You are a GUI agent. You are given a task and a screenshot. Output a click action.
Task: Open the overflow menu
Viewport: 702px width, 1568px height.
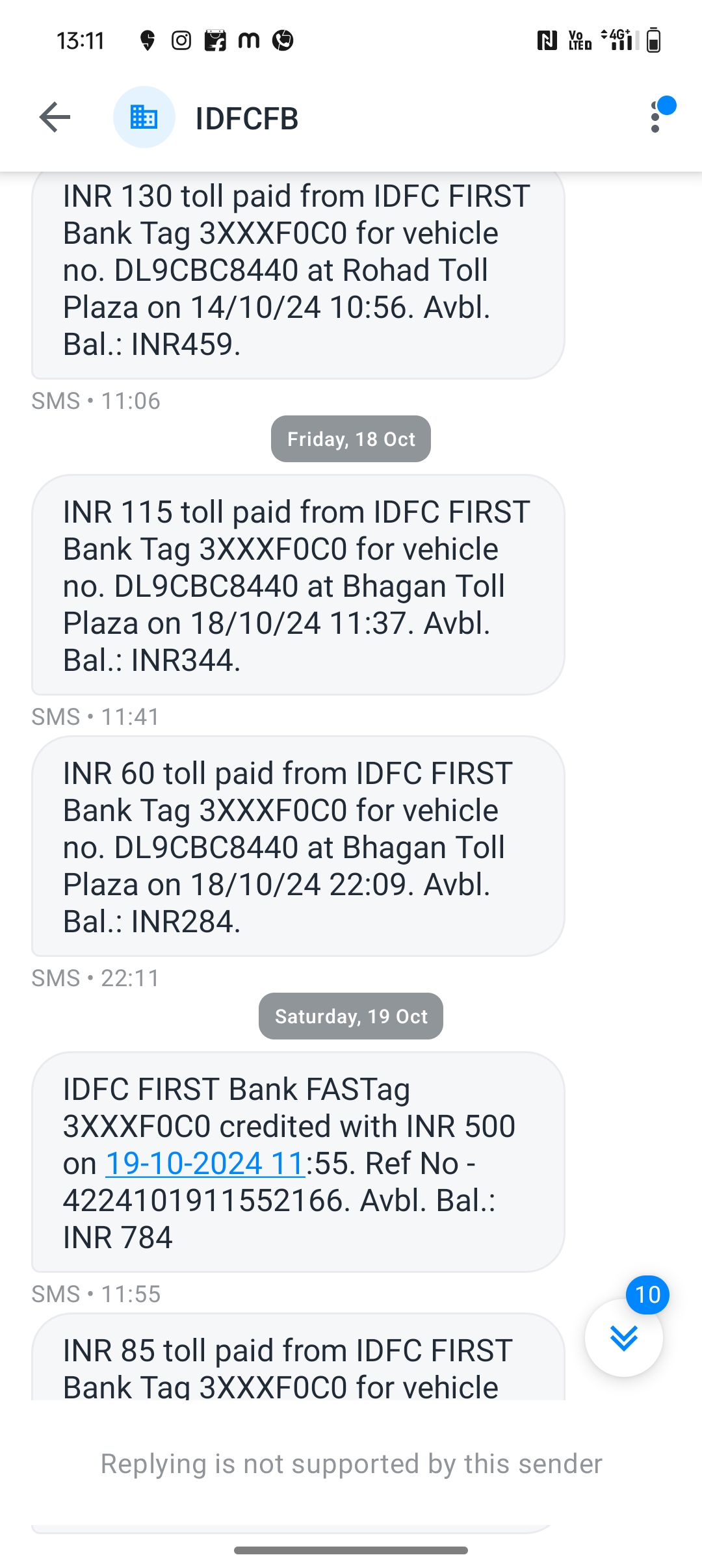click(x=656, y=118)
